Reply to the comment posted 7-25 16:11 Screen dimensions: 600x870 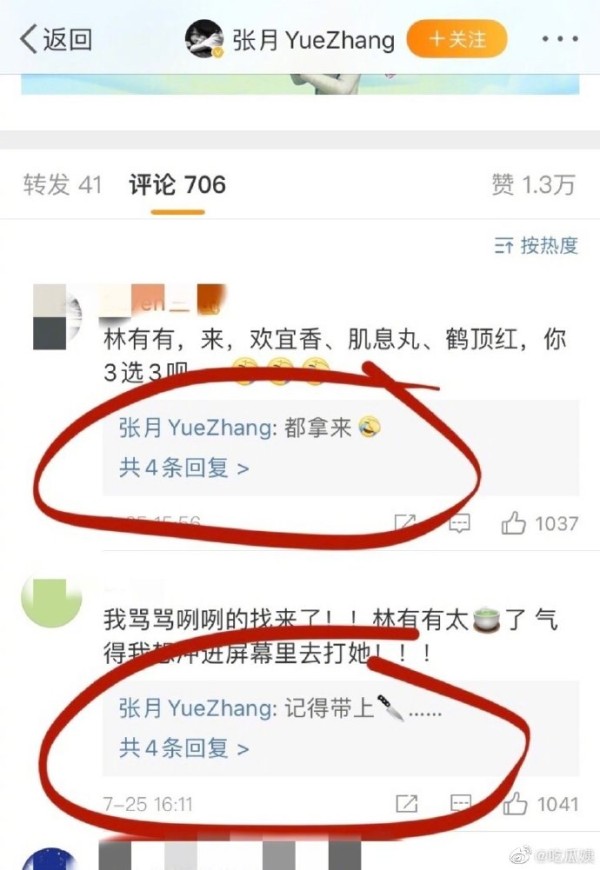point(460,803)
